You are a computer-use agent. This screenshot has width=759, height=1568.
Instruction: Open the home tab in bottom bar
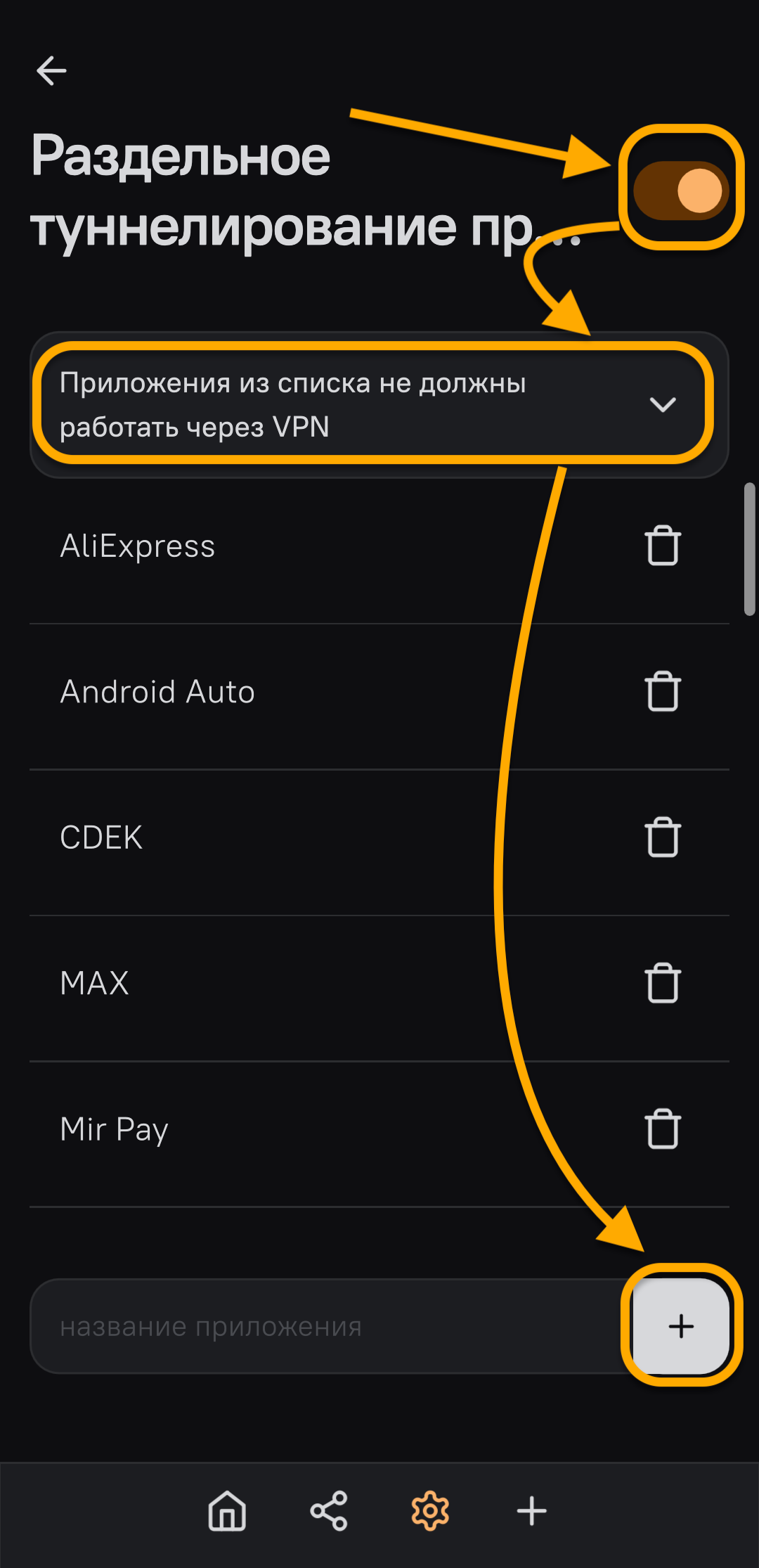pos(227,1511)
